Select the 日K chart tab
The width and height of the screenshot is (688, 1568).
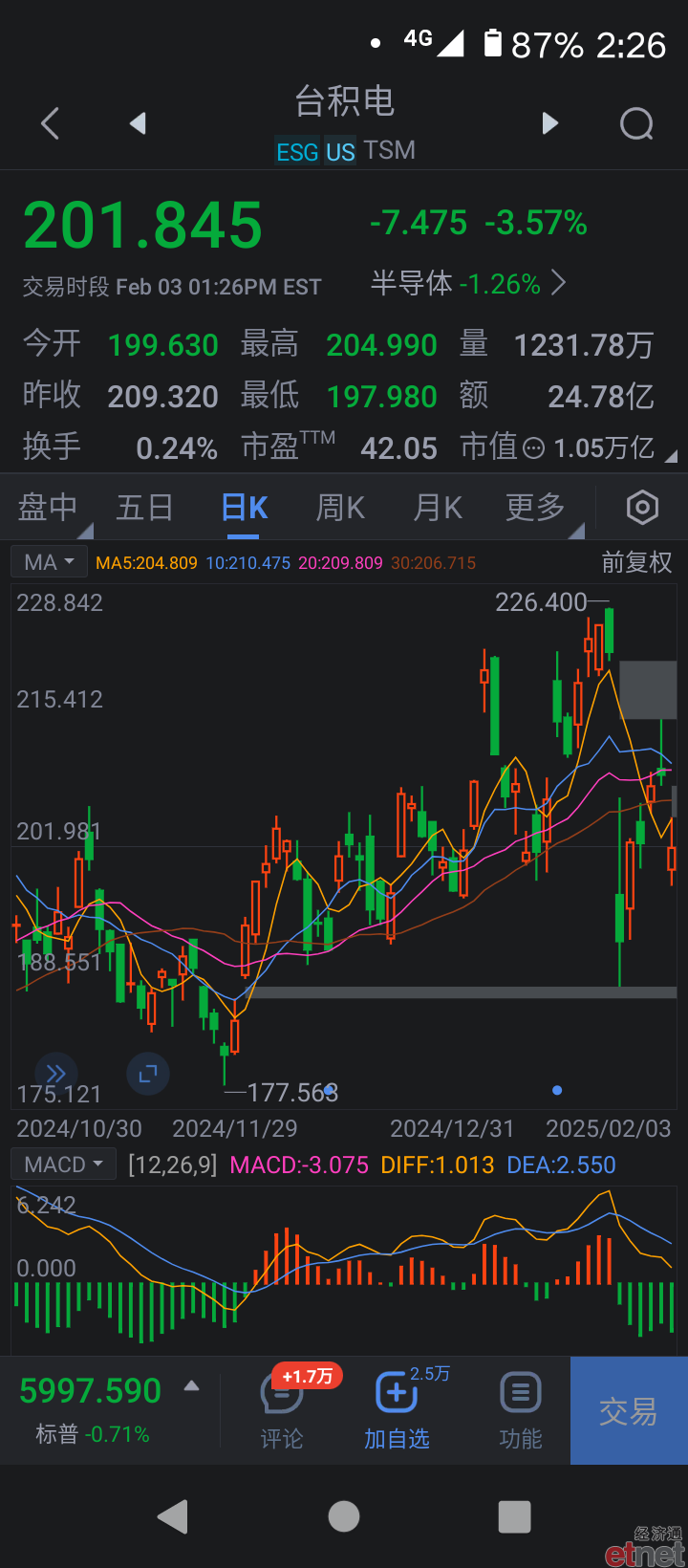coord(245,508)
